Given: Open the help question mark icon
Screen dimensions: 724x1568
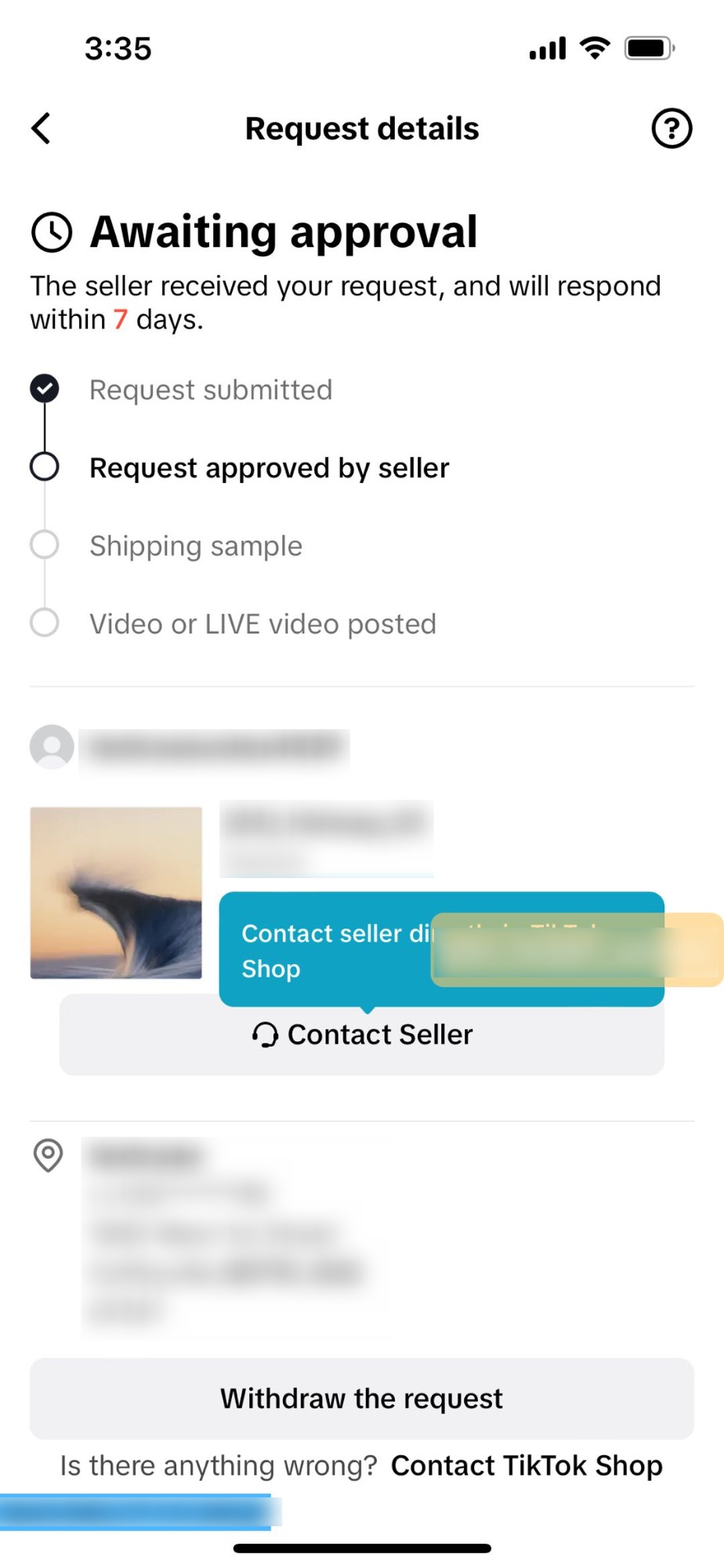Looking at the screenshot, I should coord(672,129).
